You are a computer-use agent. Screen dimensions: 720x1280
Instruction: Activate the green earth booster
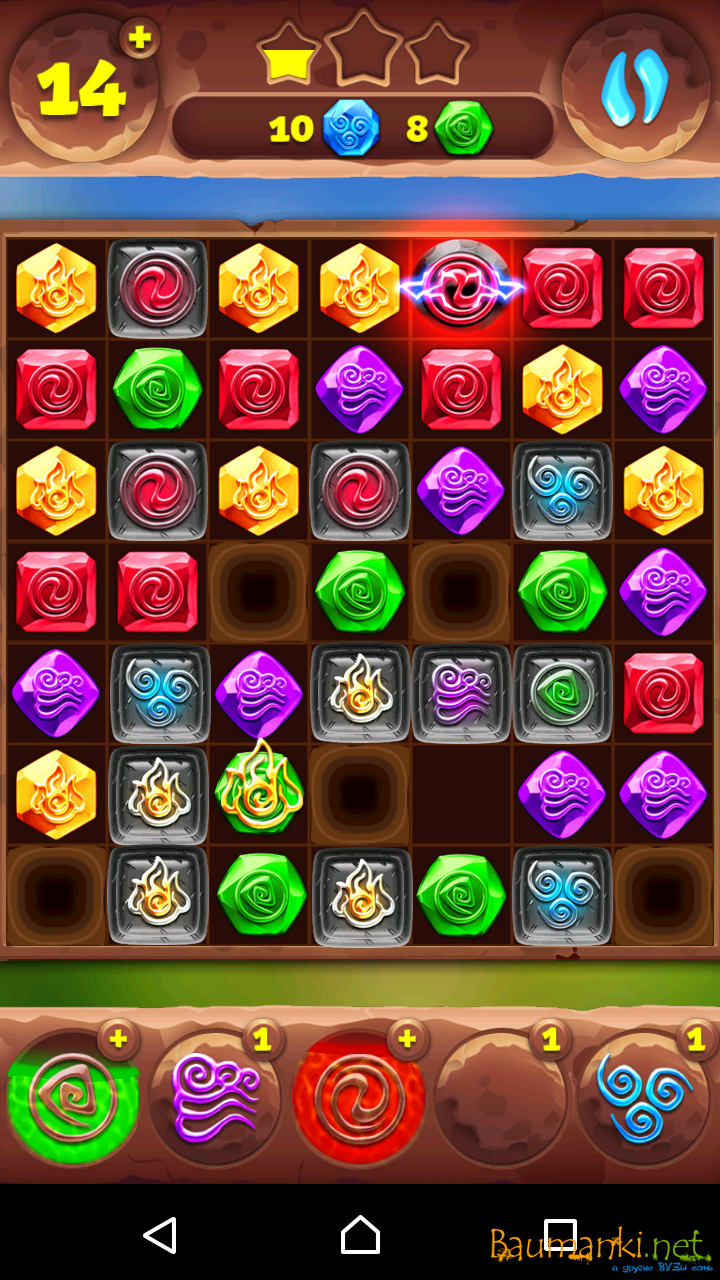pyautogui.click(x=72, y=1098)
